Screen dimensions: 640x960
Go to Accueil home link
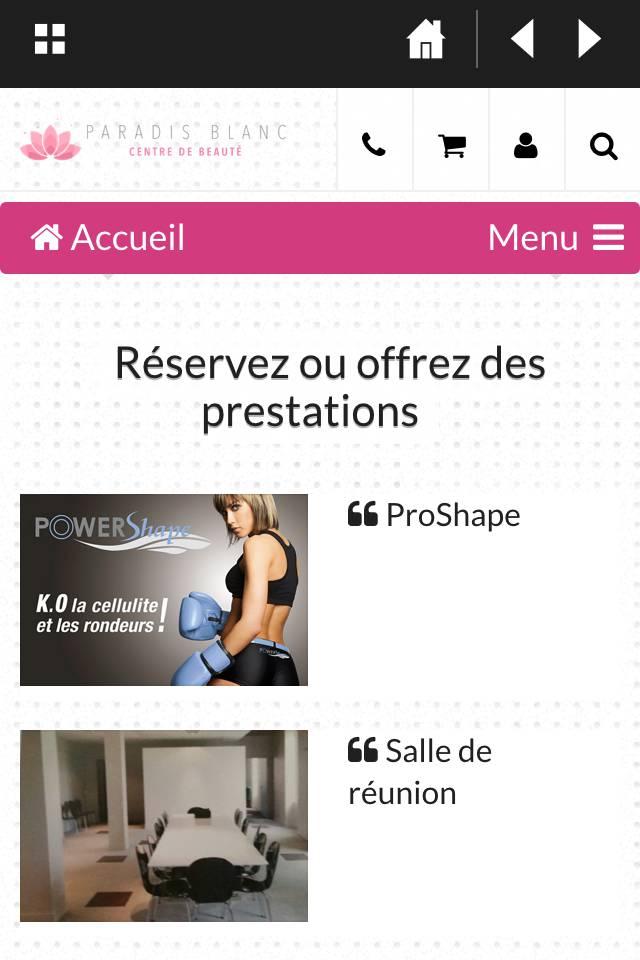pyautogui.click(x=108, y=238)
